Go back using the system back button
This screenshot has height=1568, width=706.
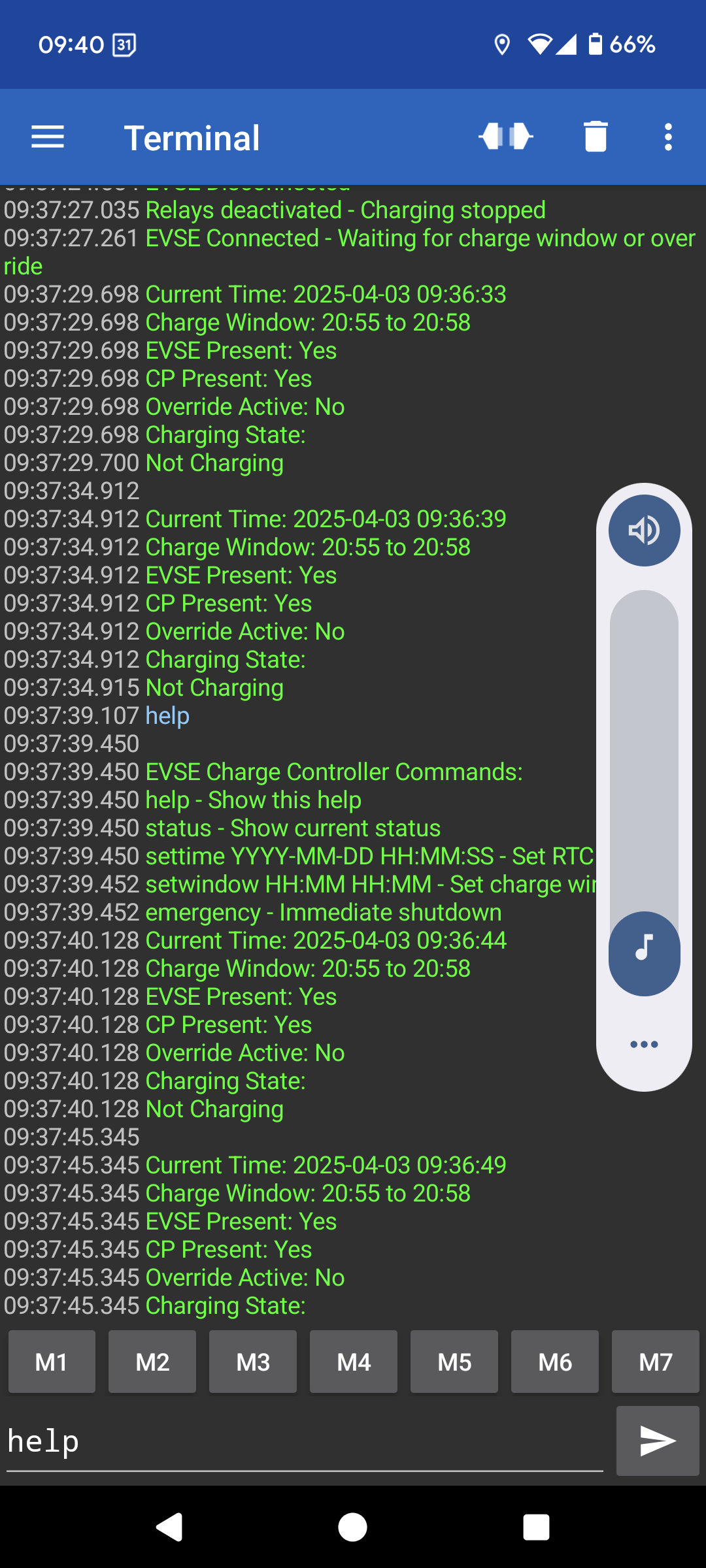coord(169,1527)
